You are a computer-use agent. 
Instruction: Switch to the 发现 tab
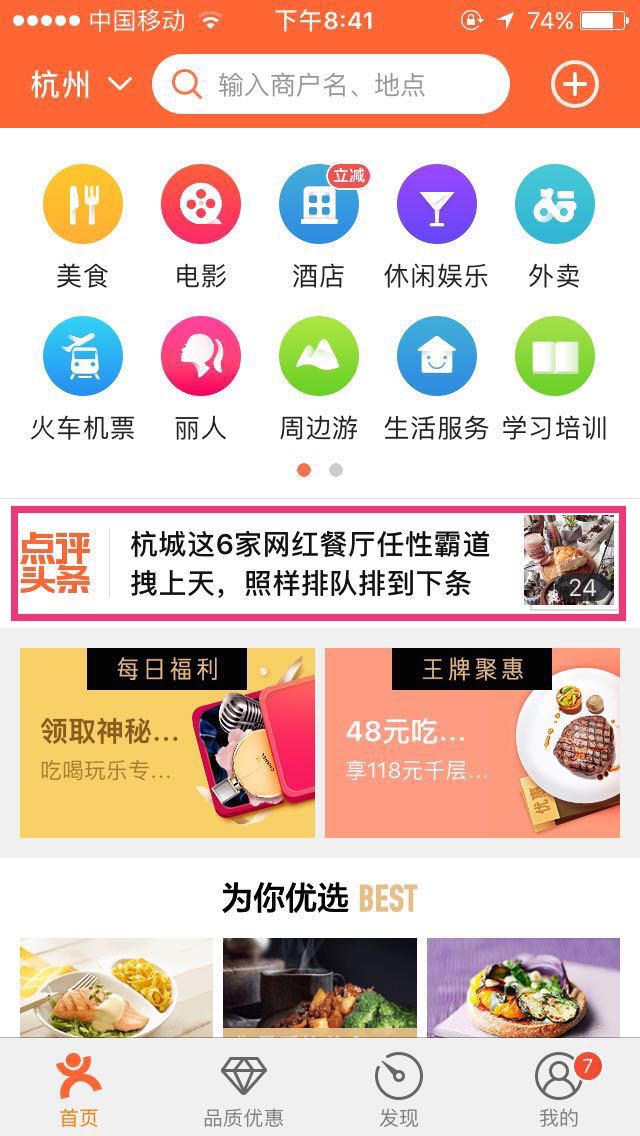[x=398, y=1090]
